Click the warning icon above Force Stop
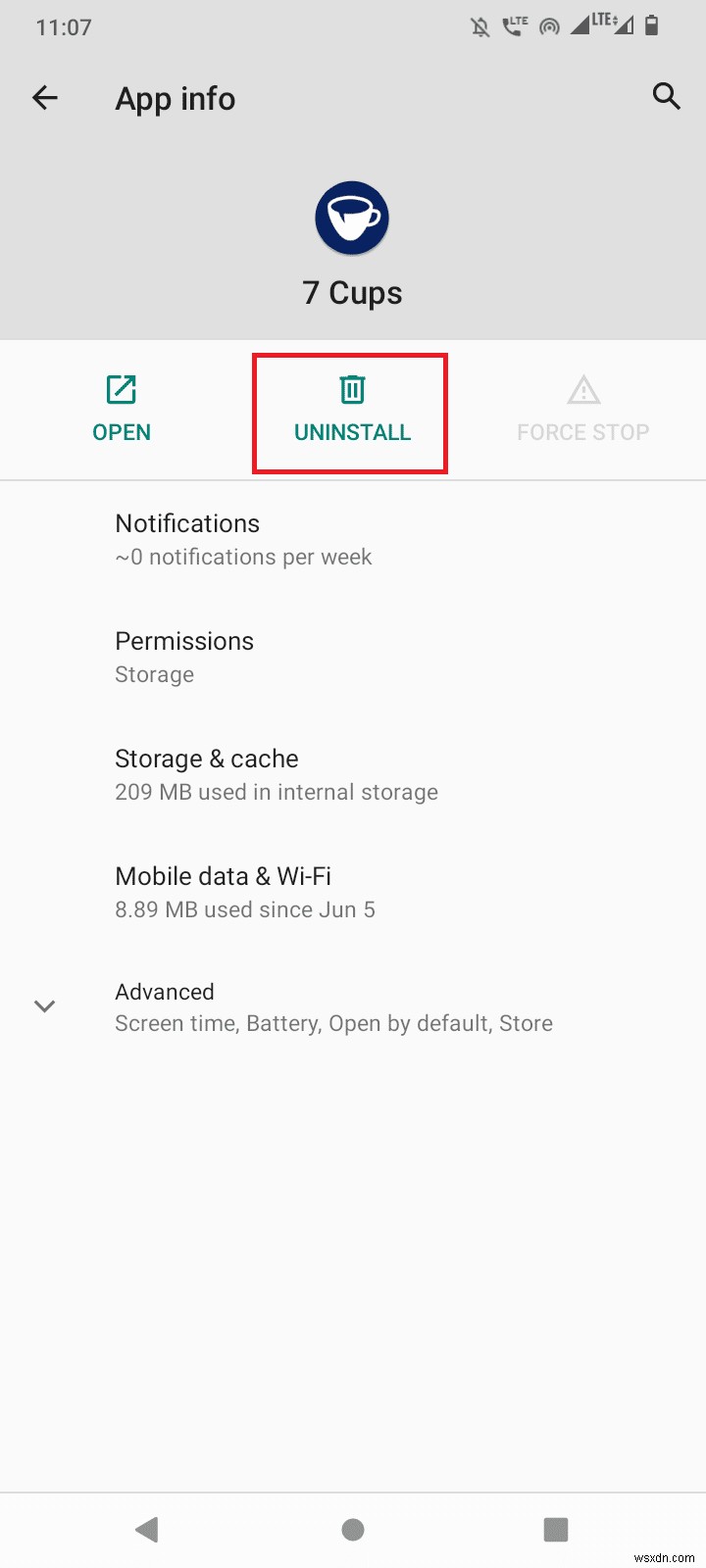This screenshot has width=706, height=1568. point(582,389)
